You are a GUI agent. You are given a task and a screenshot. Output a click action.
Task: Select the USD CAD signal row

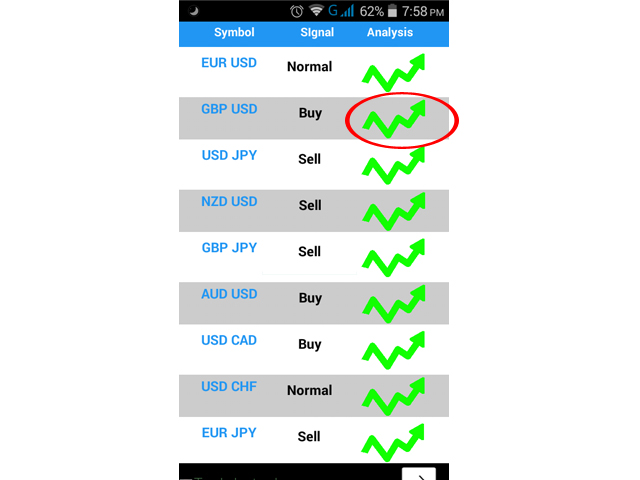(229, 340)
